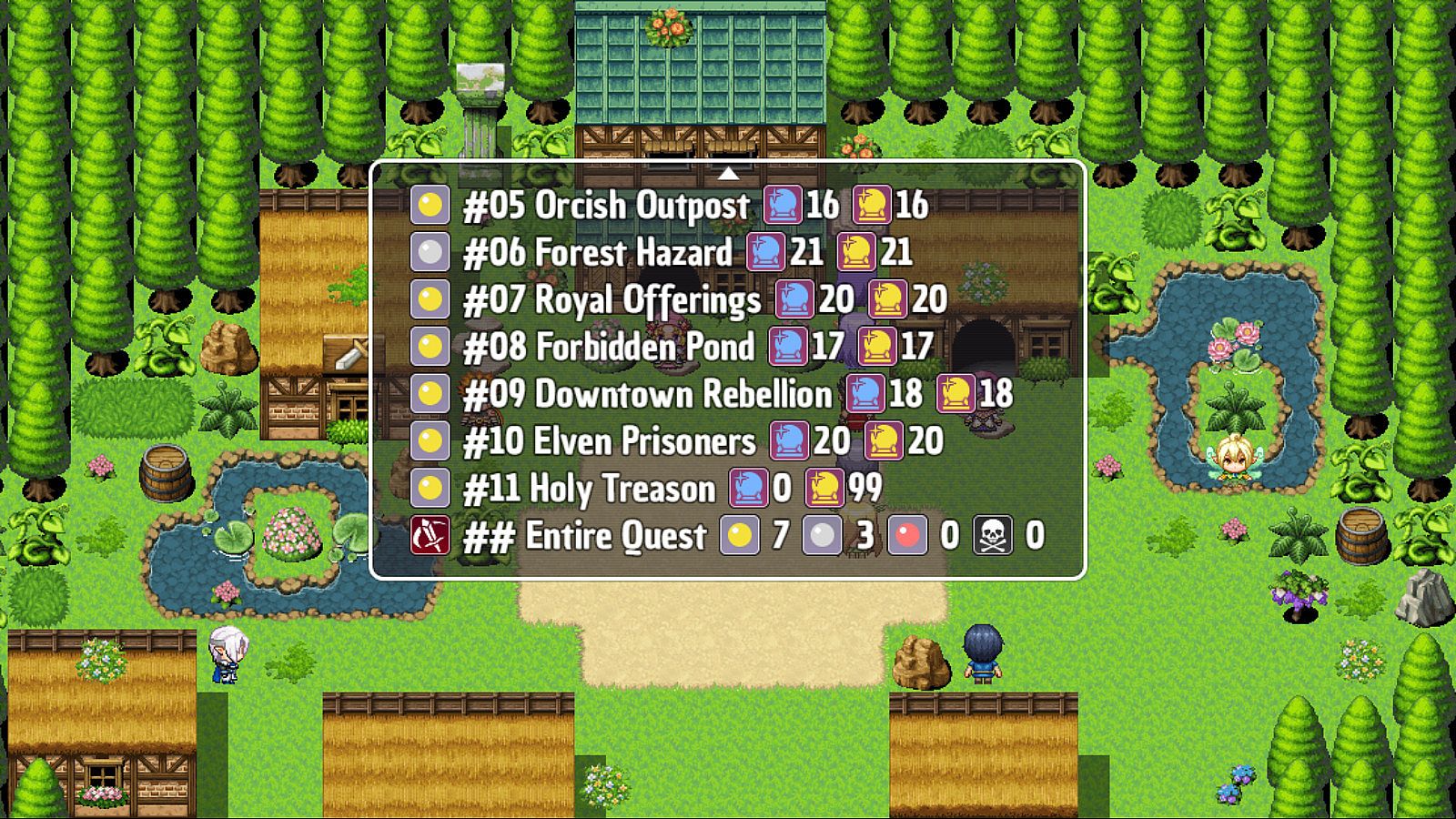The width and height of the screenshot is (1456, 819).
Task: Tap the #08 Forbidden Pond row
Action: [608, 348]
